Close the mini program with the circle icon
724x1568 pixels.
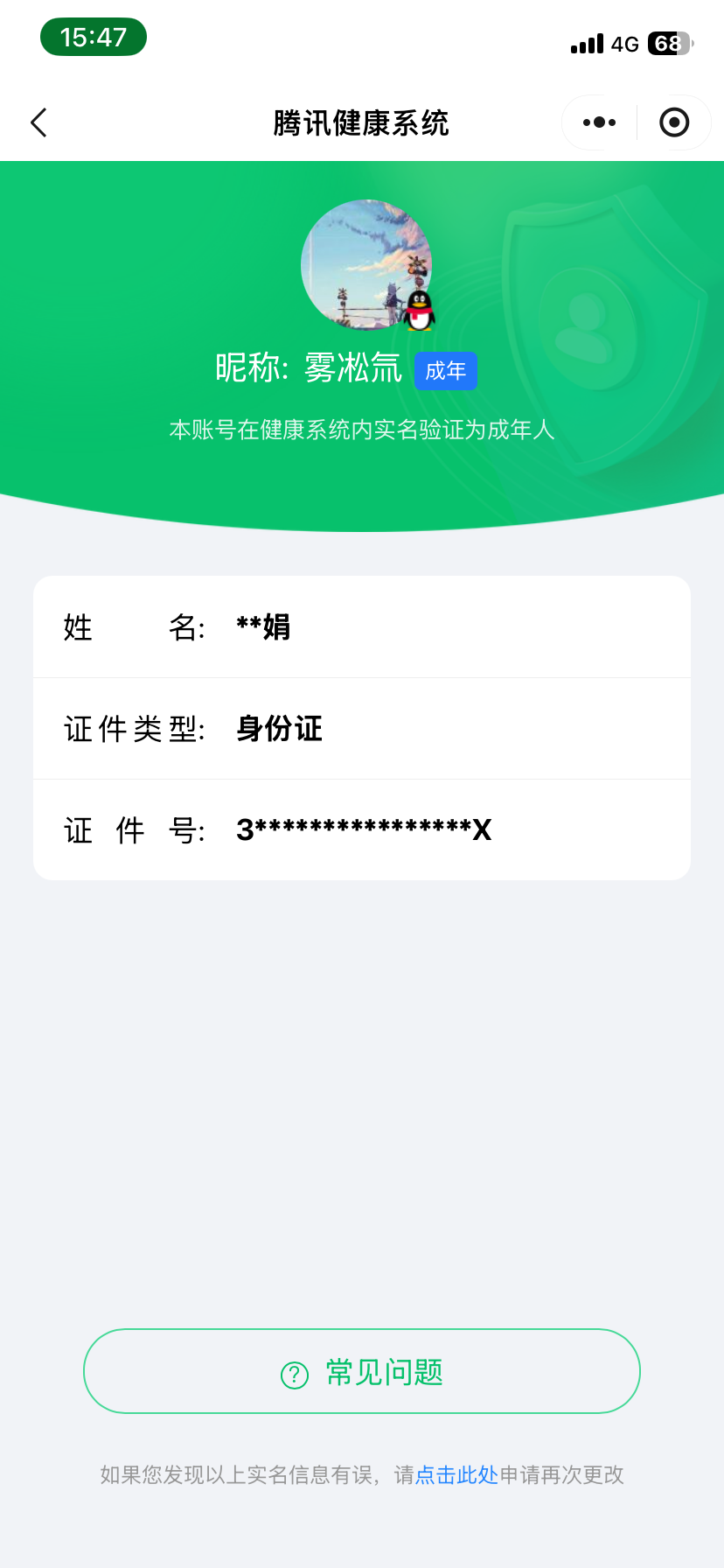point(673,122)
